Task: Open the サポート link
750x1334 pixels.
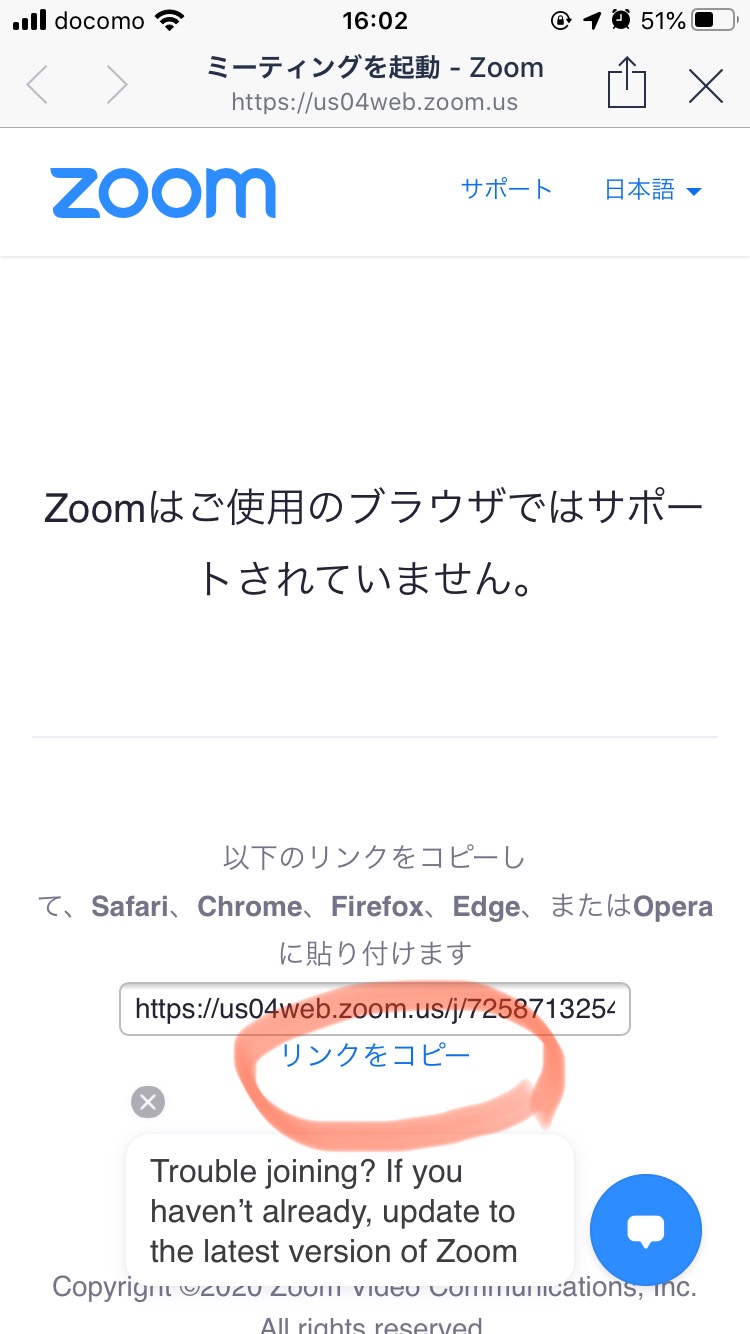Action: click(506, 189)
